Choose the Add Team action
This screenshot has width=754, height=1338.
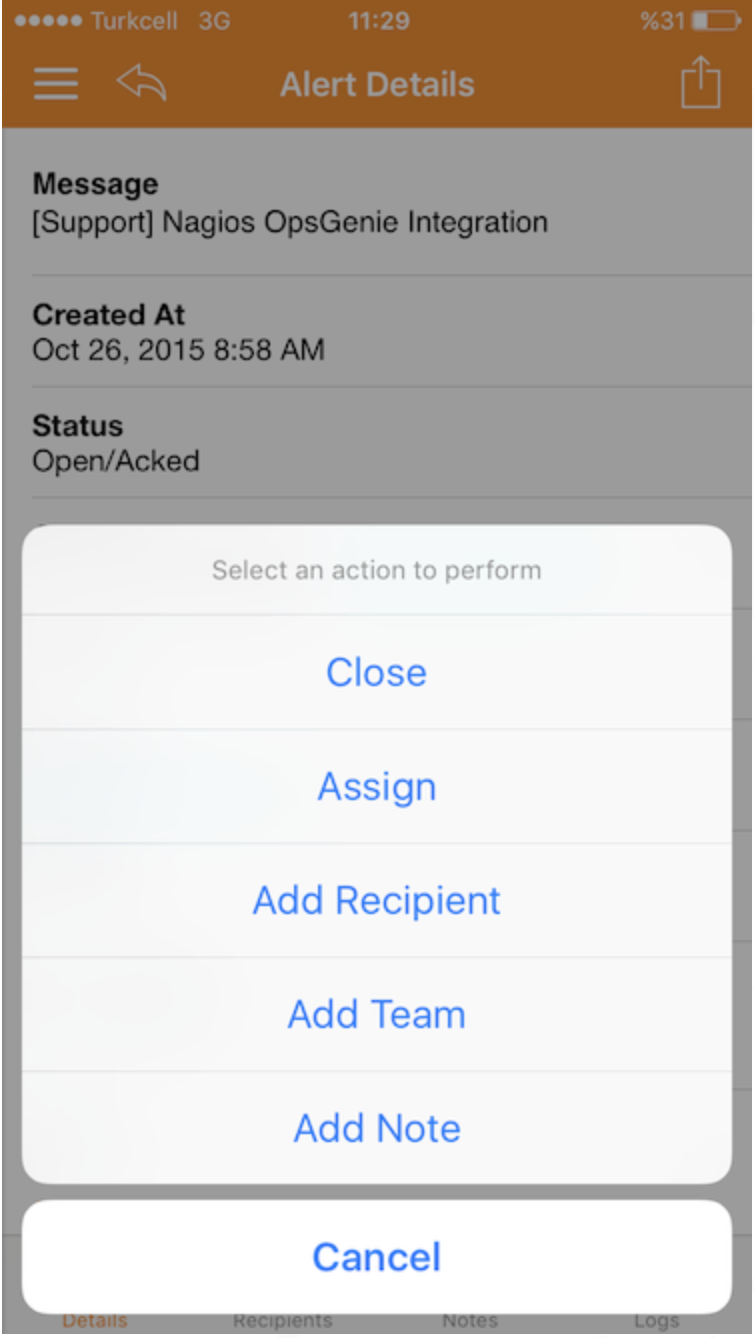376,1015
